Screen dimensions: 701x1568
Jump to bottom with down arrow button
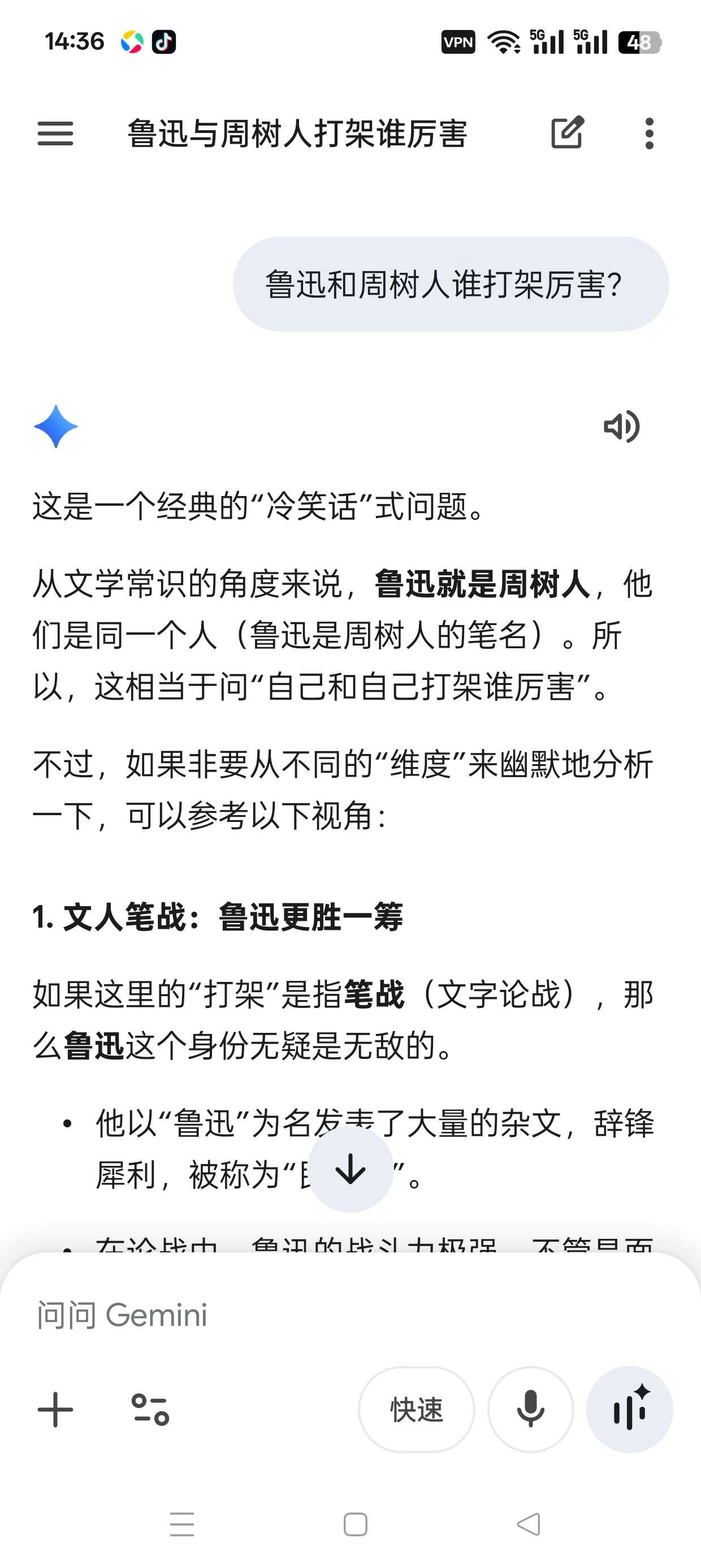click(x=350, y=1169)
